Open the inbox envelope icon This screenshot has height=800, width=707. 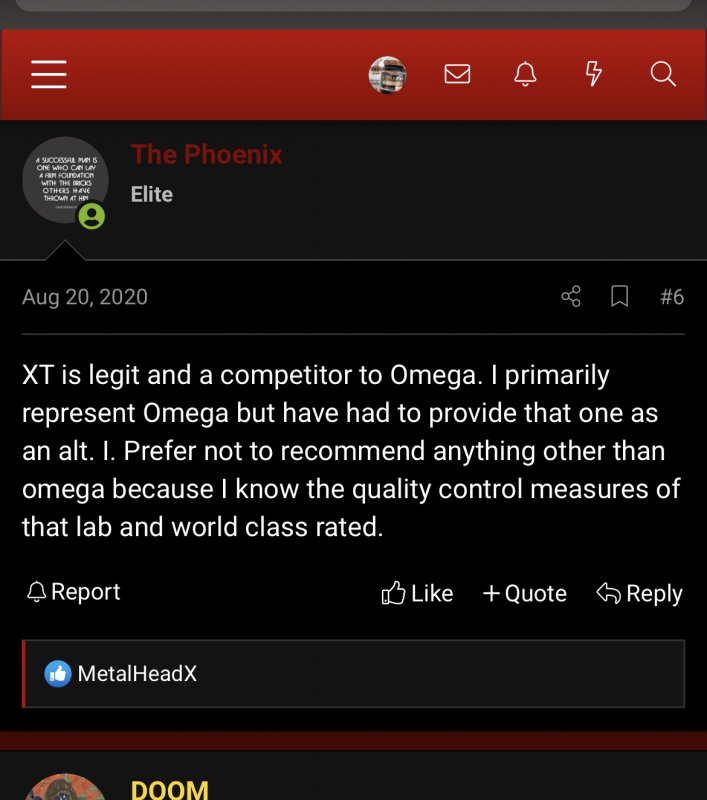point(457,74)
